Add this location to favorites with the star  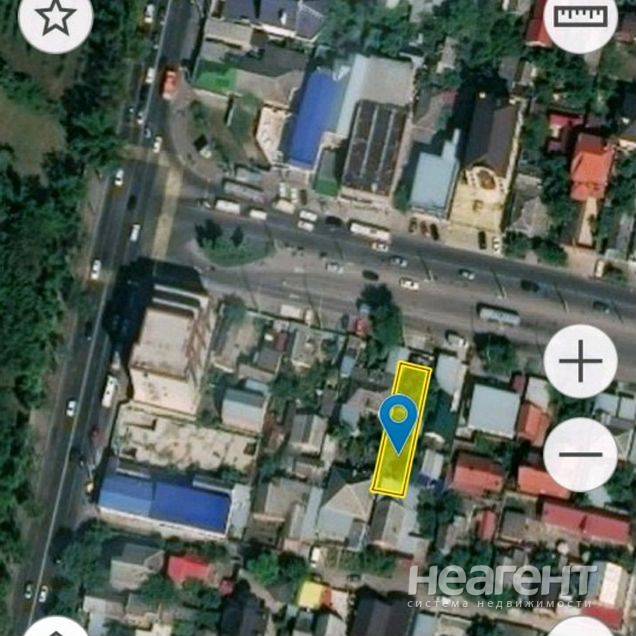pos(56,17)
